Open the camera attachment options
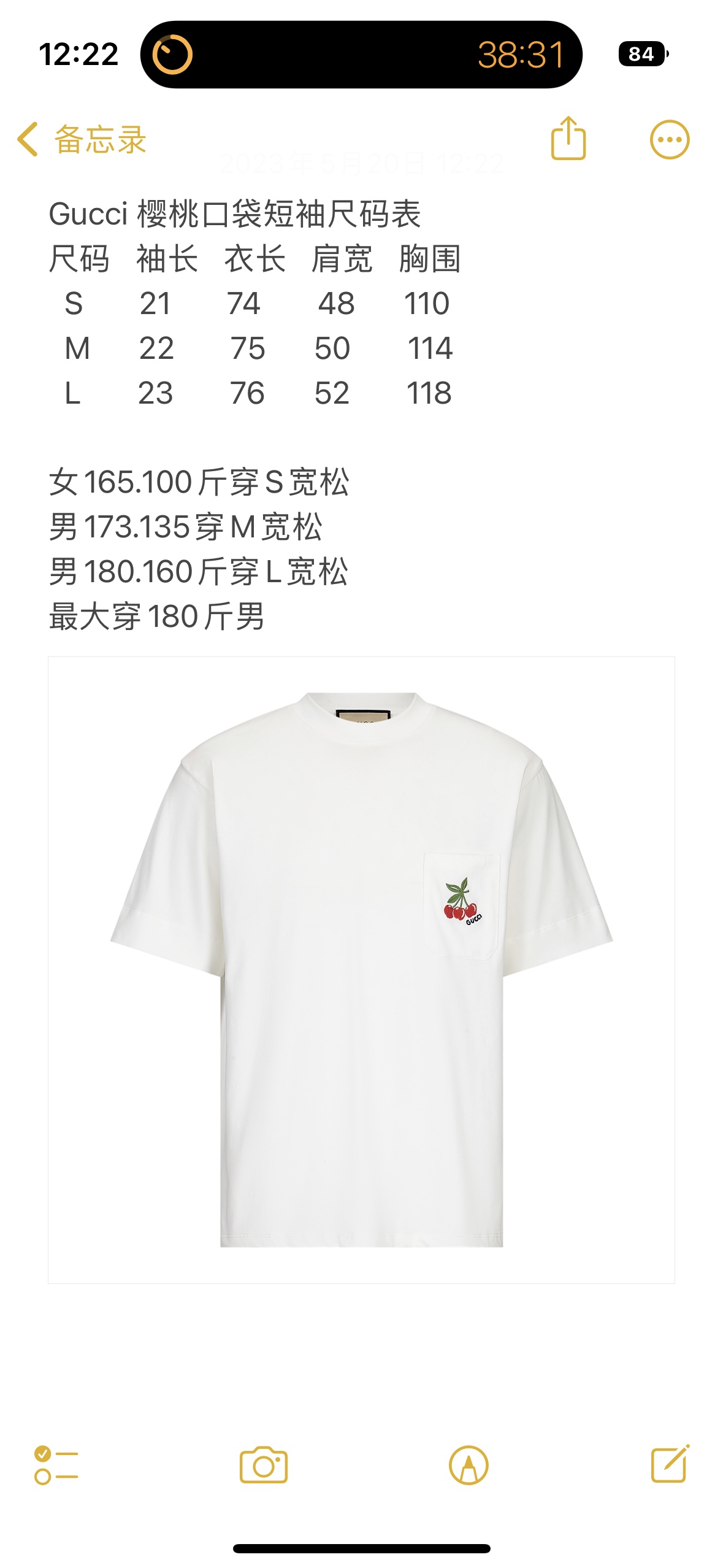The image size is (723, 1568). (x=263, y=1466)
